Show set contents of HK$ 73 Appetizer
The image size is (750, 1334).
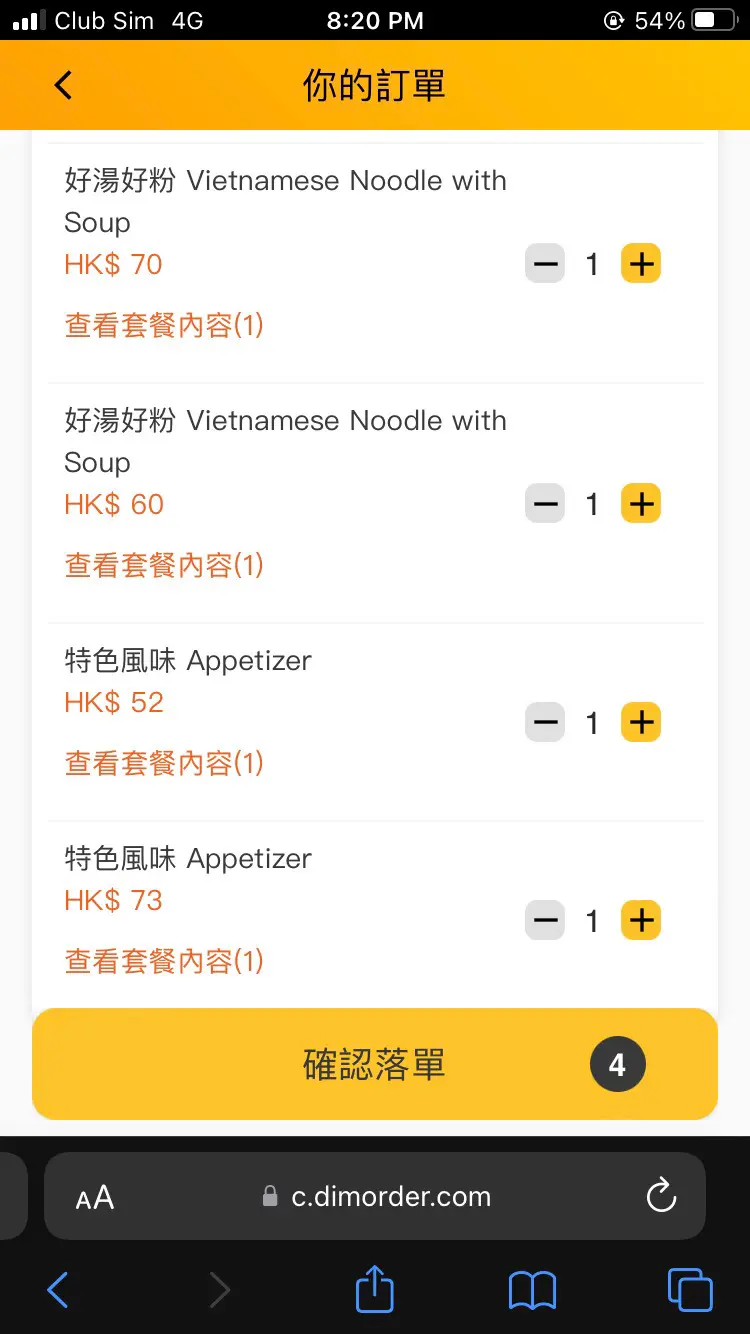164,961
